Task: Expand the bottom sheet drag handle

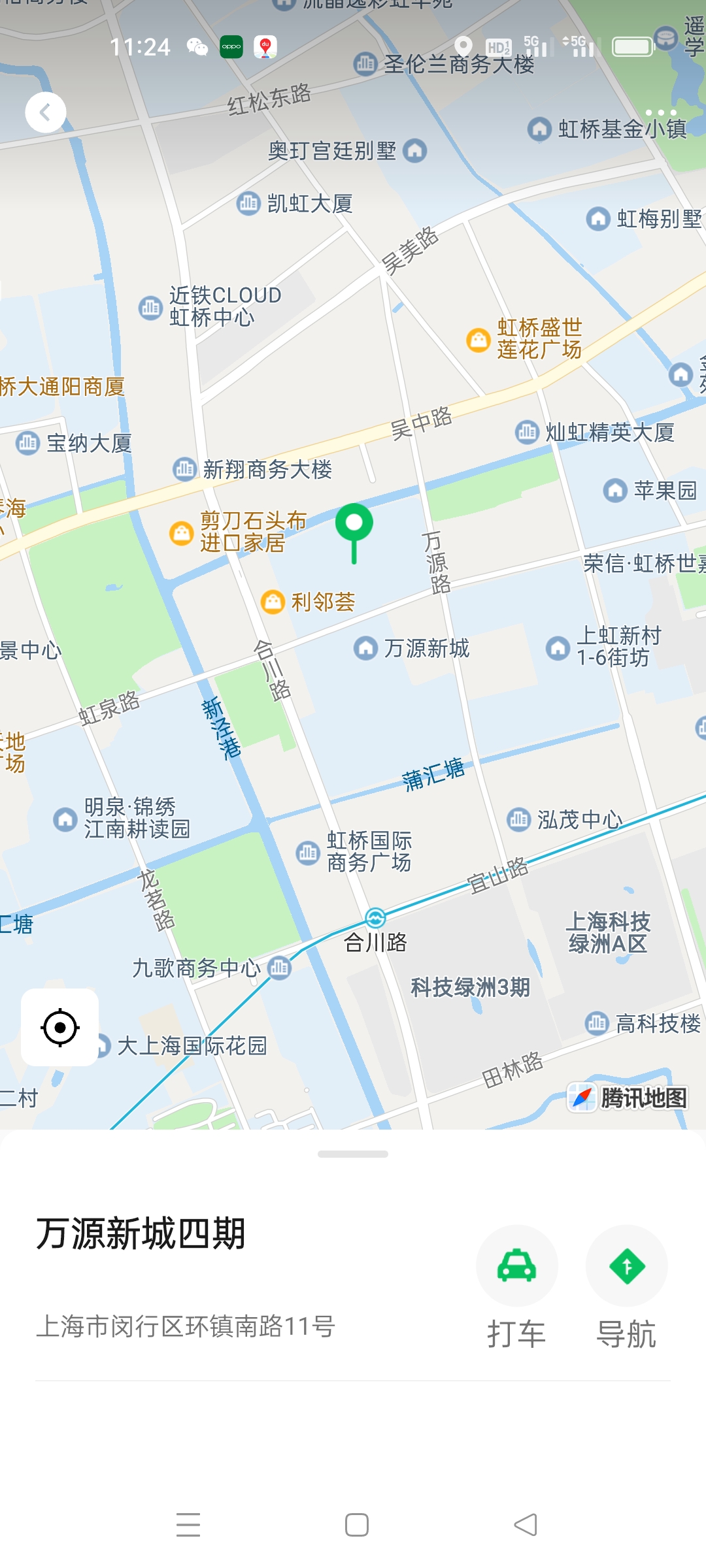Action: click(x=353, y=1154)
